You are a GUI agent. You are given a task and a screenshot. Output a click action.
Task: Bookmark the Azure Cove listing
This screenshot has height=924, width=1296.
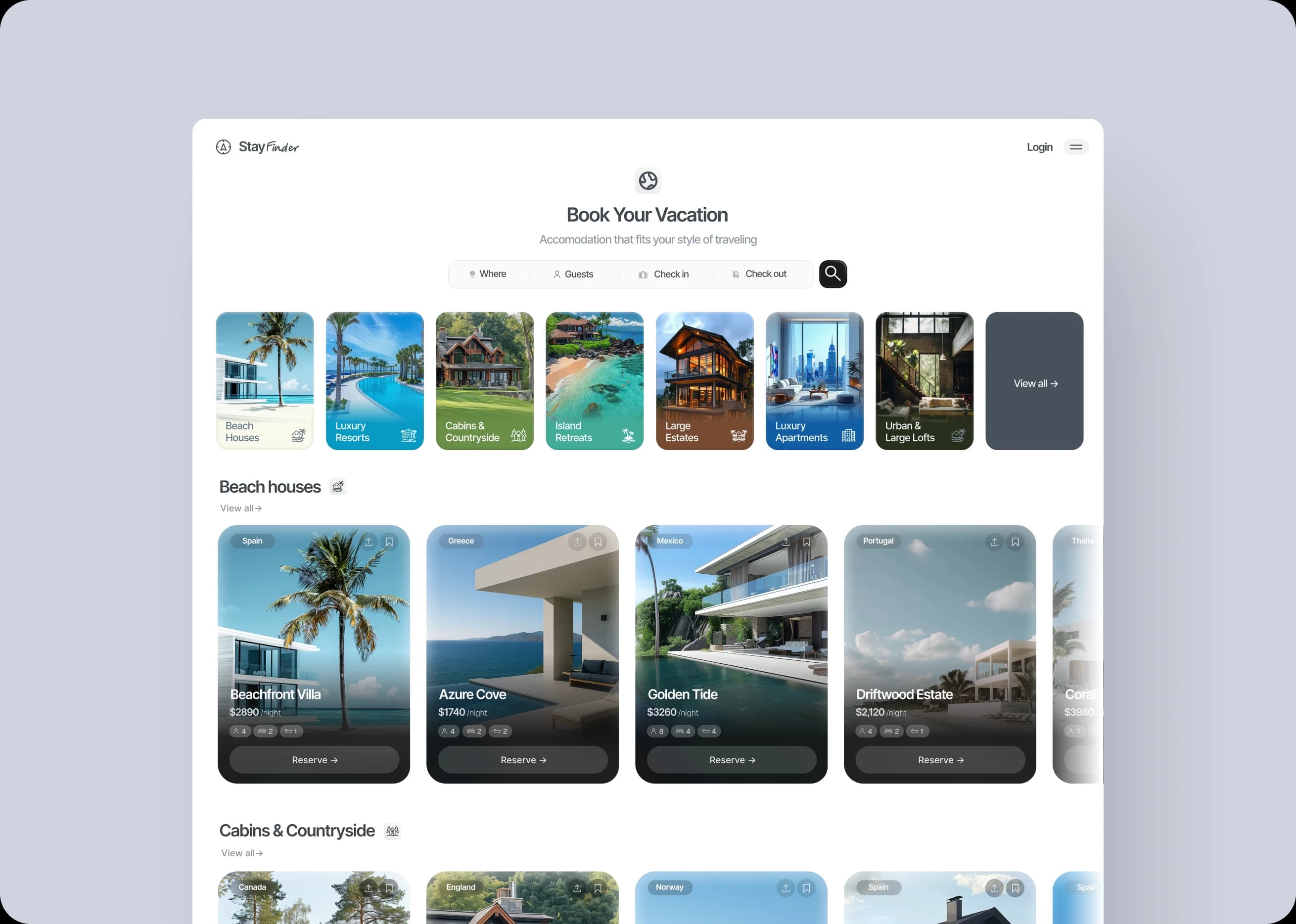coord(598,542)
